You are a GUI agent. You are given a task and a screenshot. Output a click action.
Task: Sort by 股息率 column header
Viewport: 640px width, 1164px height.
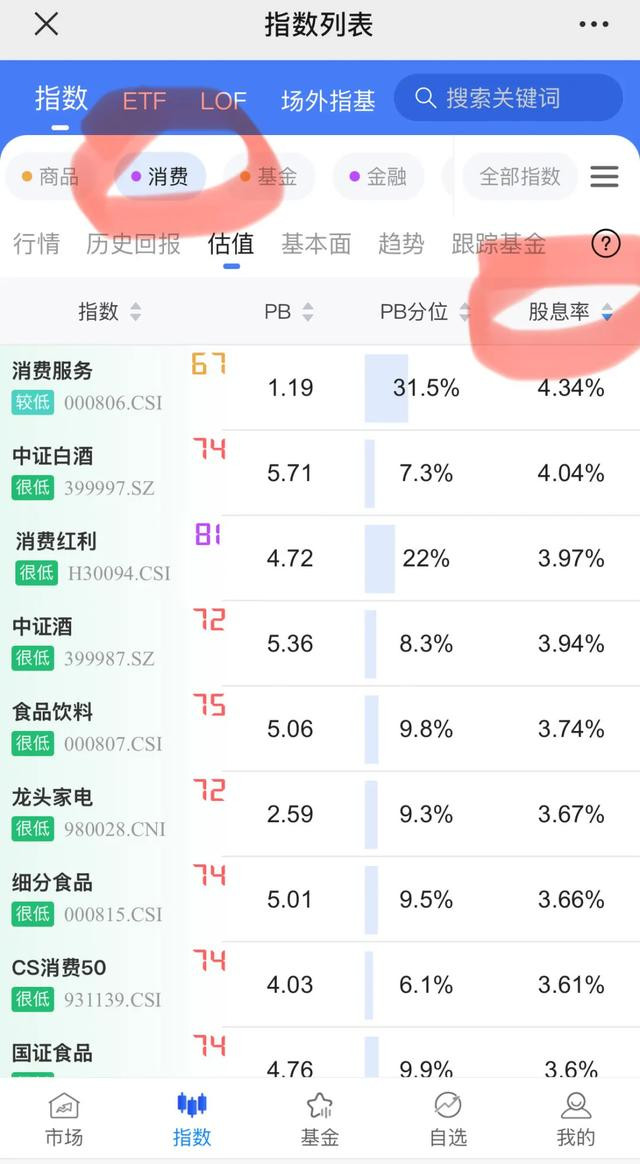tap(571, 312)
